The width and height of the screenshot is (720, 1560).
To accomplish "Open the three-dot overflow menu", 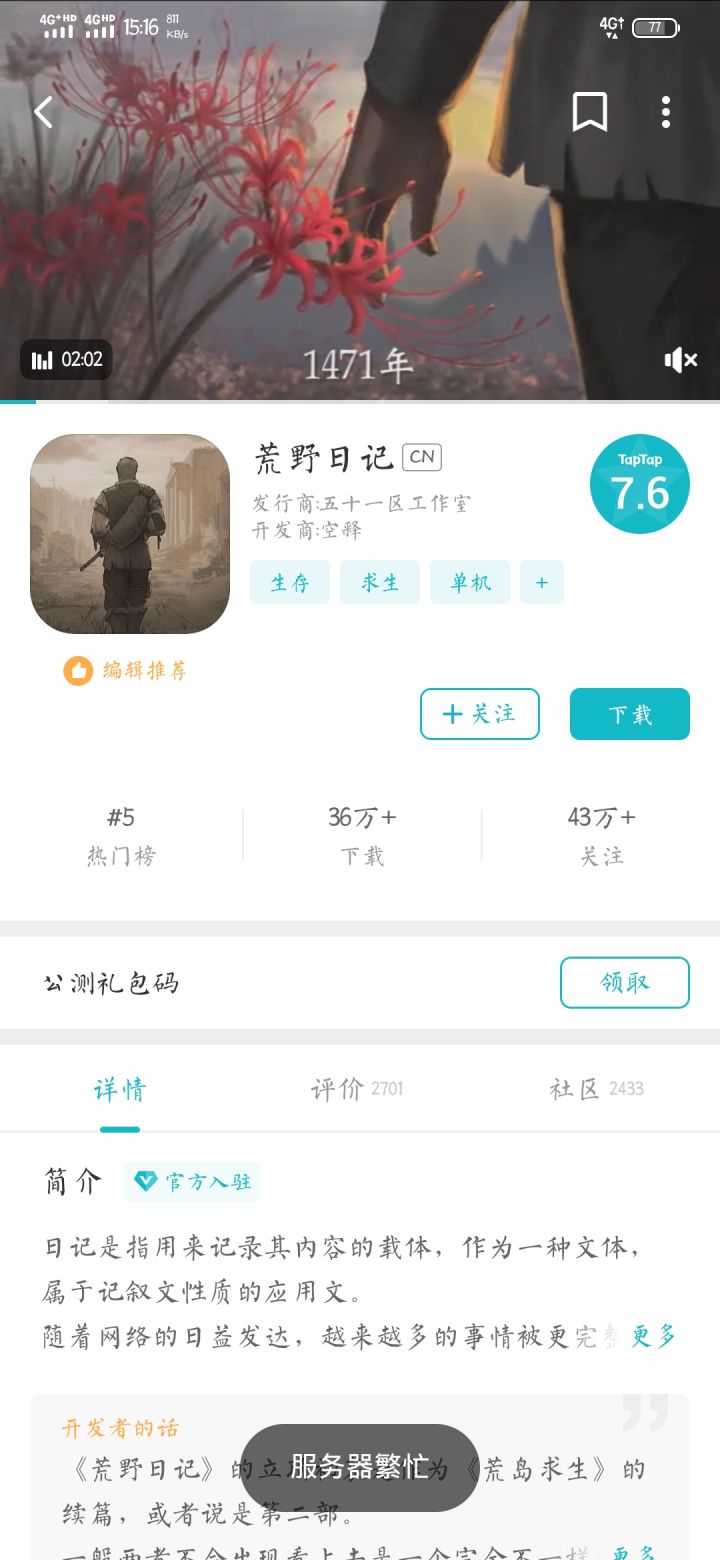I will coord(665,112).
